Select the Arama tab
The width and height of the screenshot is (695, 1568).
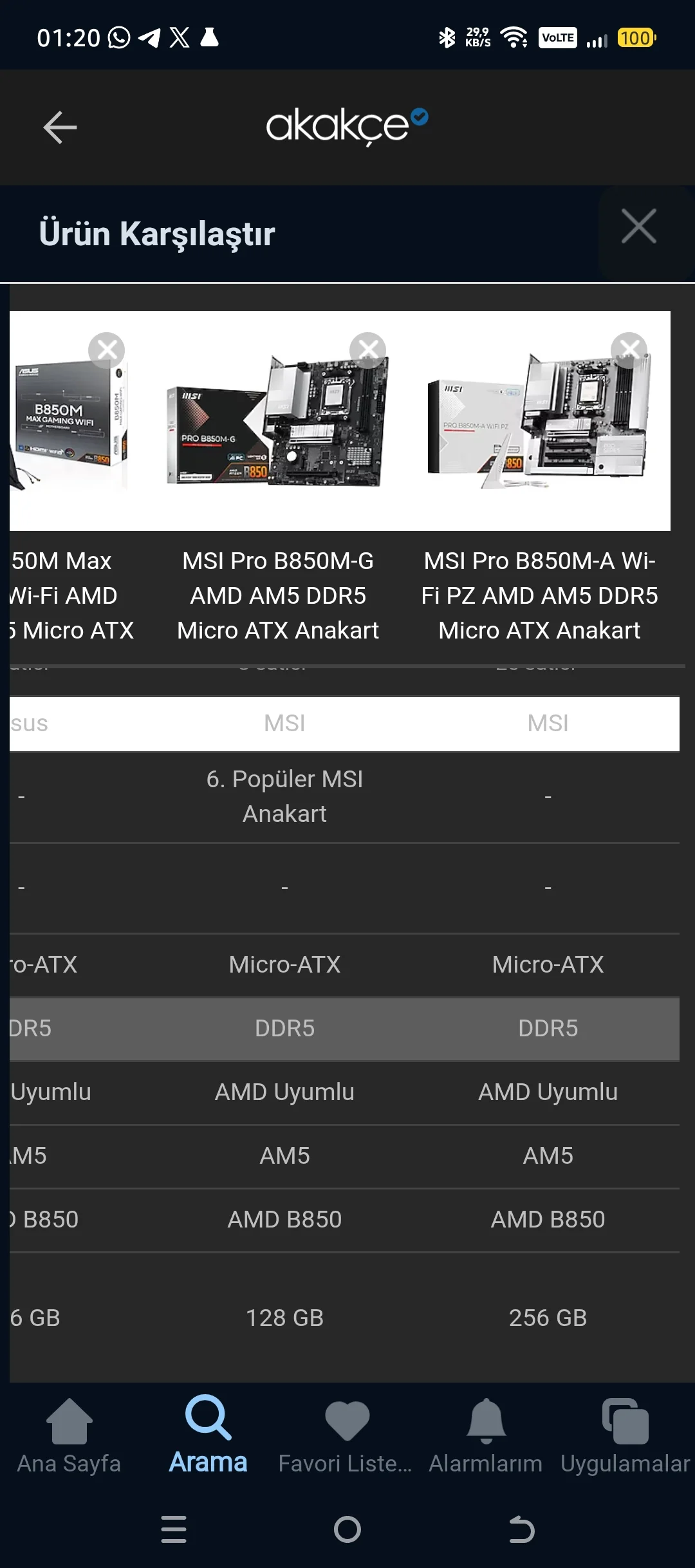click(x=208, y=1435)
